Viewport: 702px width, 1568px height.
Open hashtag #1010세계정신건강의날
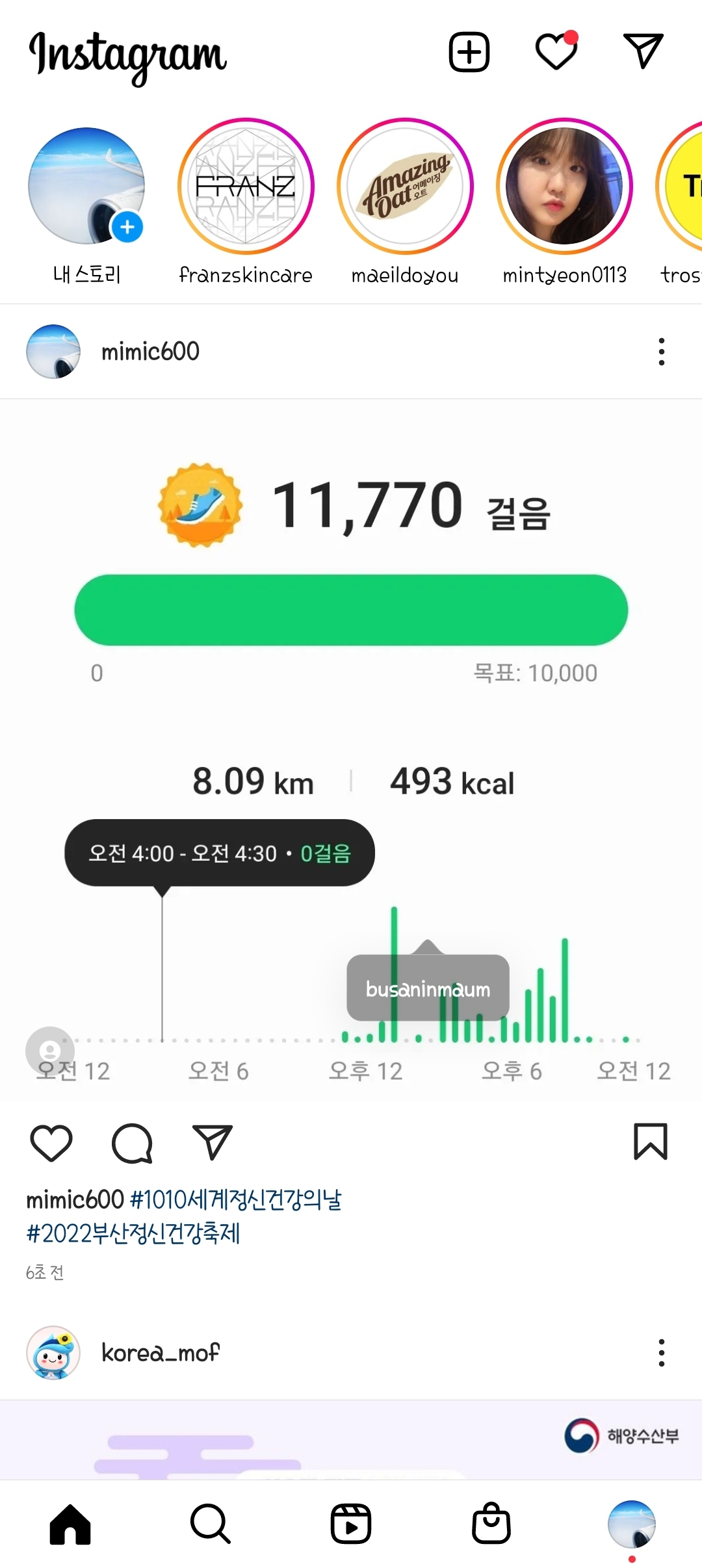236,1199
